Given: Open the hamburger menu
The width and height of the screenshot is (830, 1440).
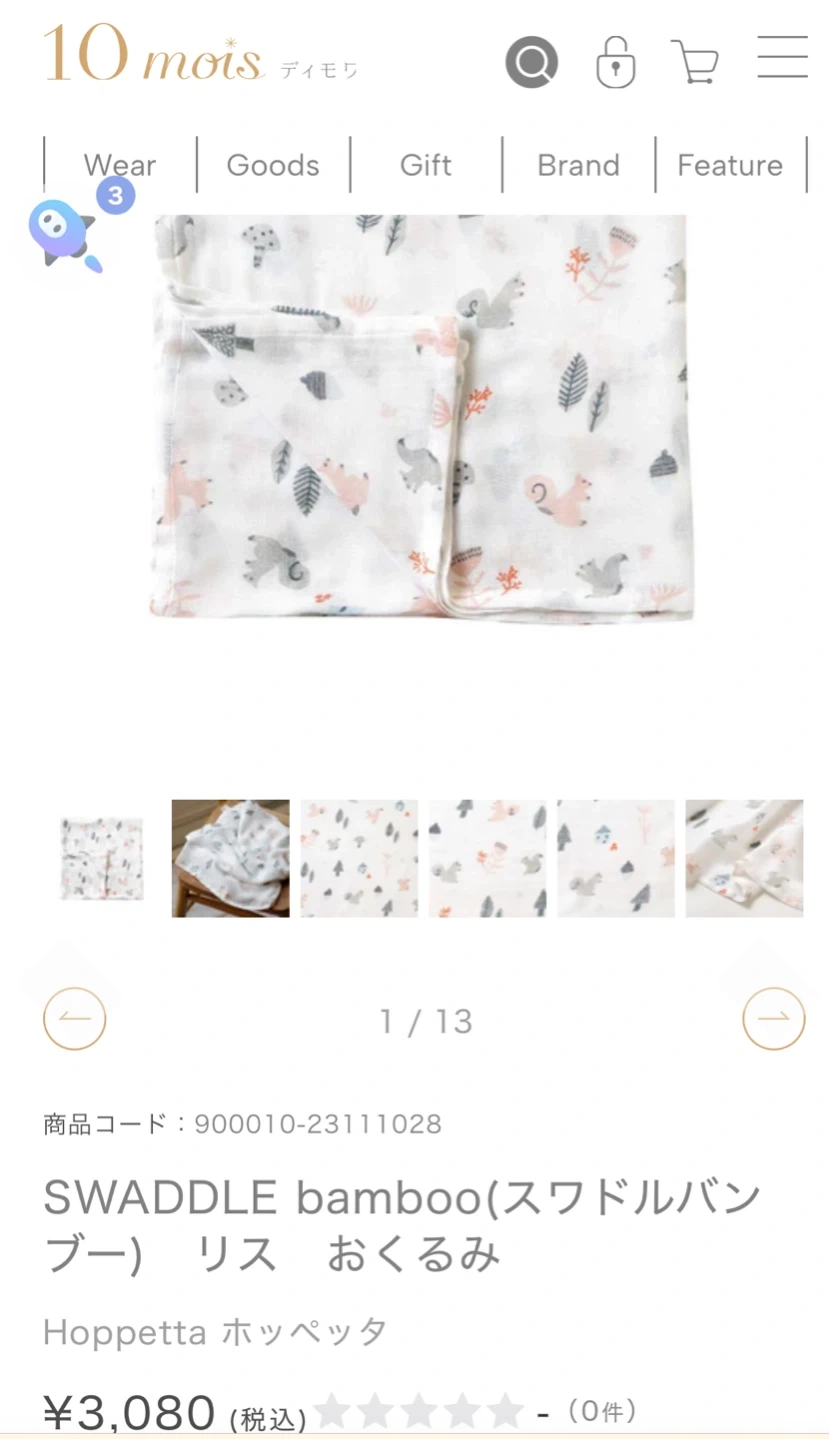Looking at the screenshot, I should [782, 57].
